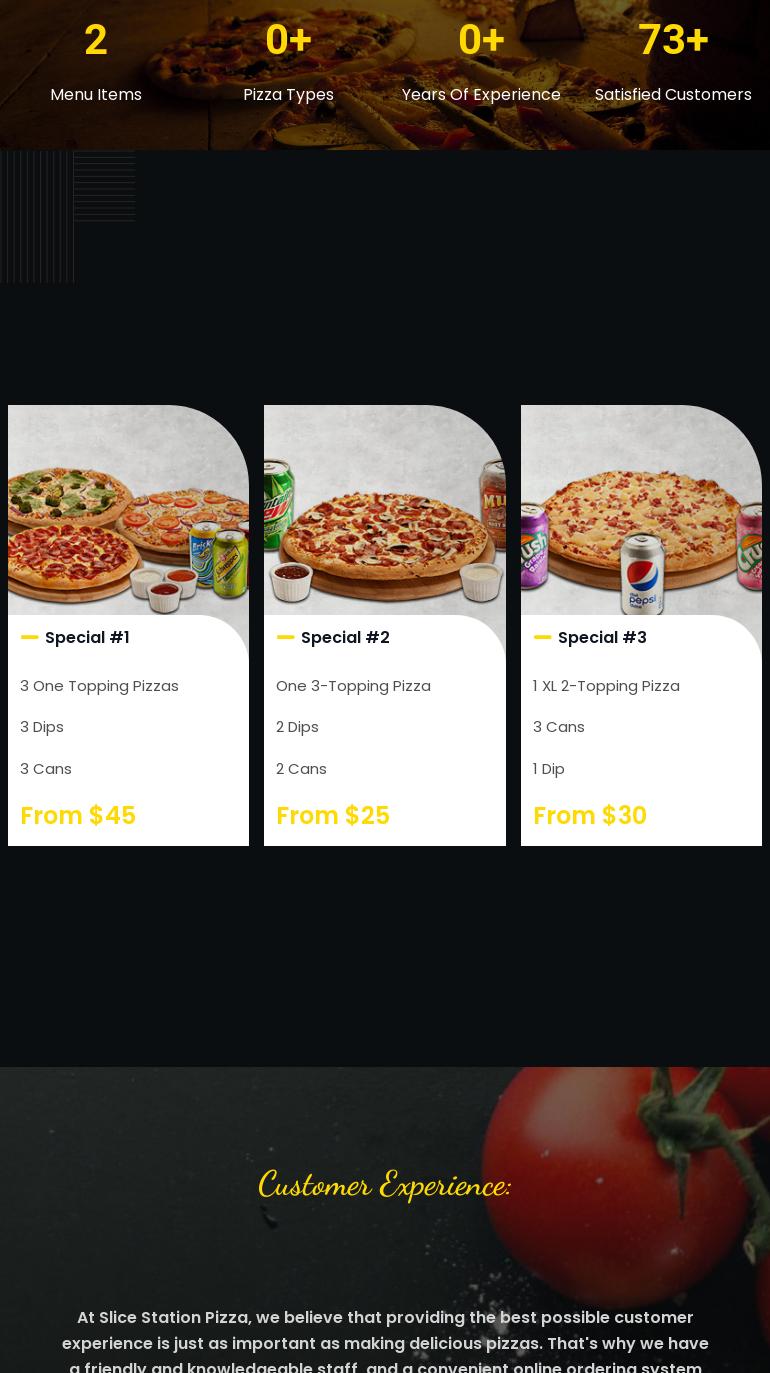Select the 3 One Topping Pizzas text

pyautogui.click(x=99, y=686)
